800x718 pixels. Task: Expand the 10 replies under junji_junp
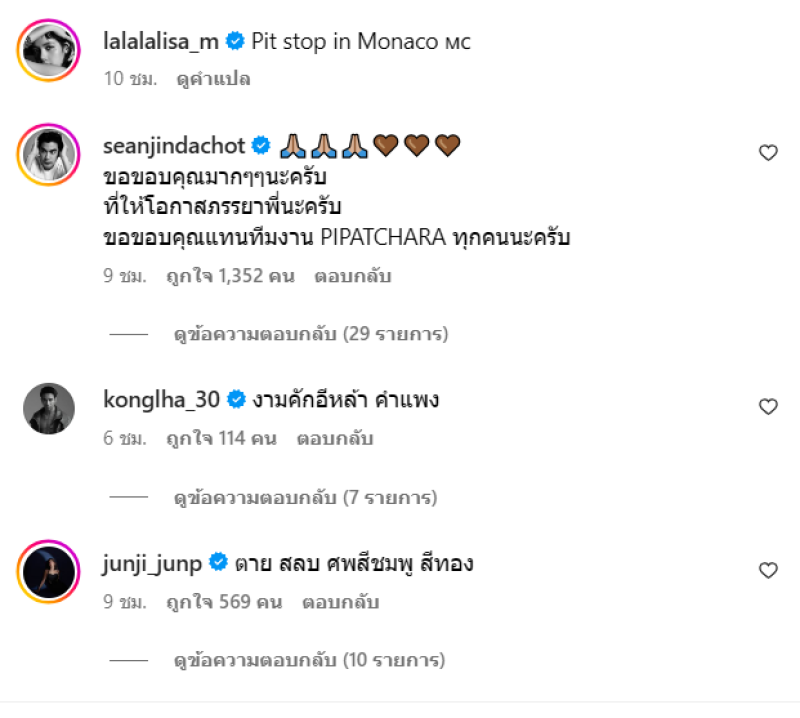310,661
